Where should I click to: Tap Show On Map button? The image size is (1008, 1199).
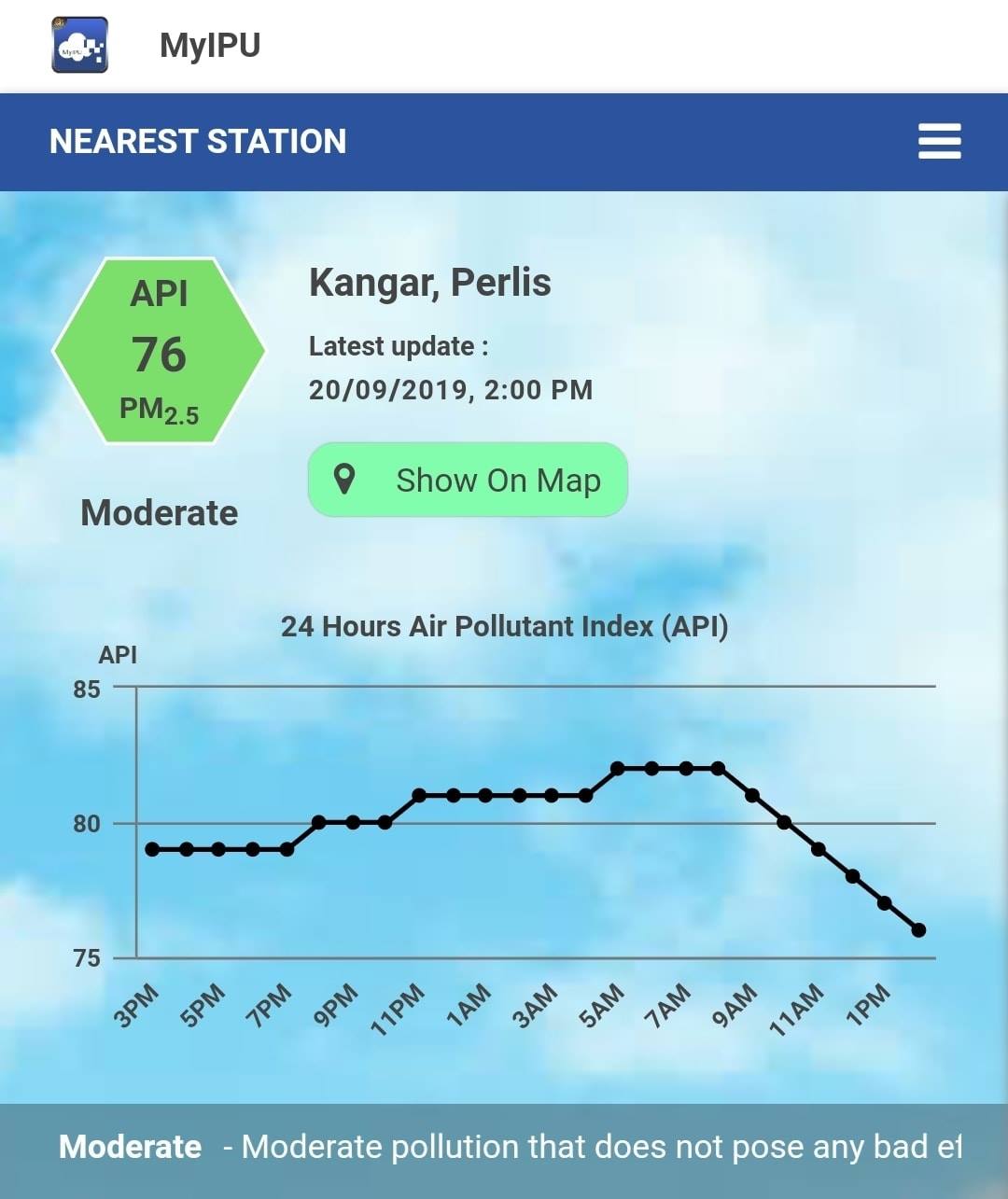tap(468, 480)
